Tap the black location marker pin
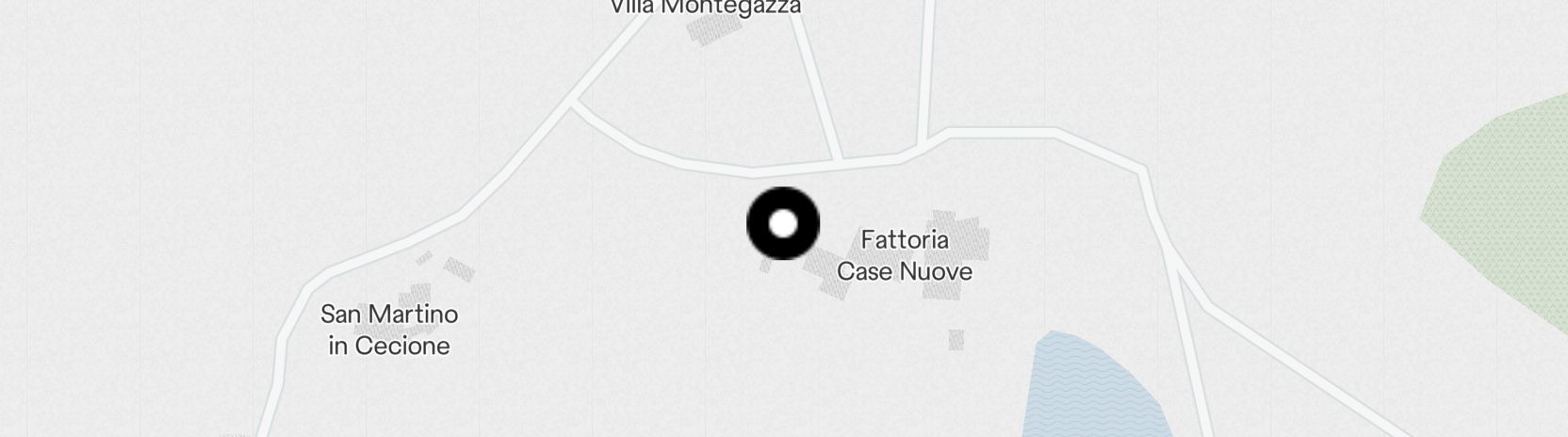This screenshot has height=437, width=1568. point(783,224)
